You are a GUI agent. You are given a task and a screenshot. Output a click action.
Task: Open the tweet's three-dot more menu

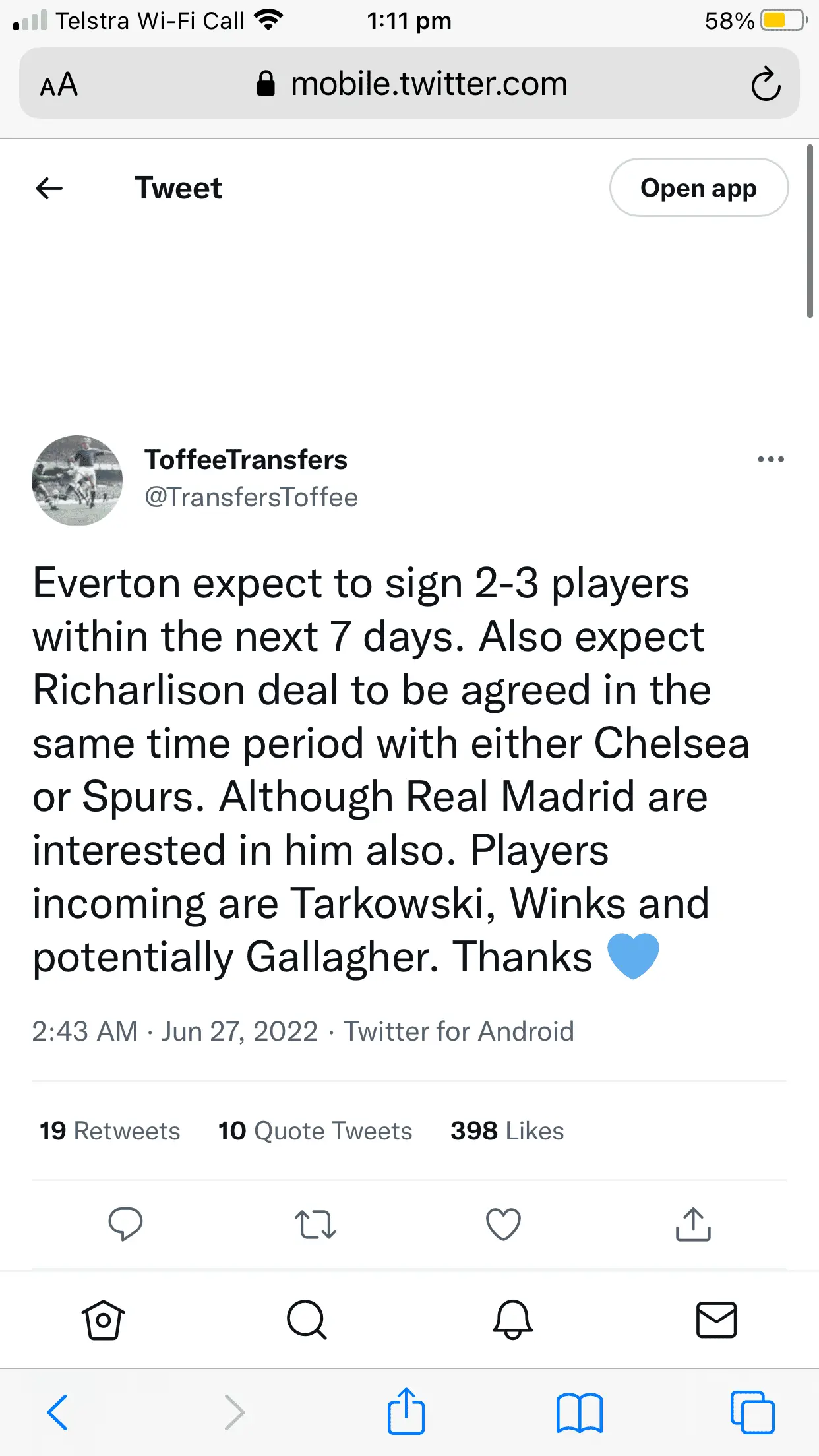[x=770, y=460]
